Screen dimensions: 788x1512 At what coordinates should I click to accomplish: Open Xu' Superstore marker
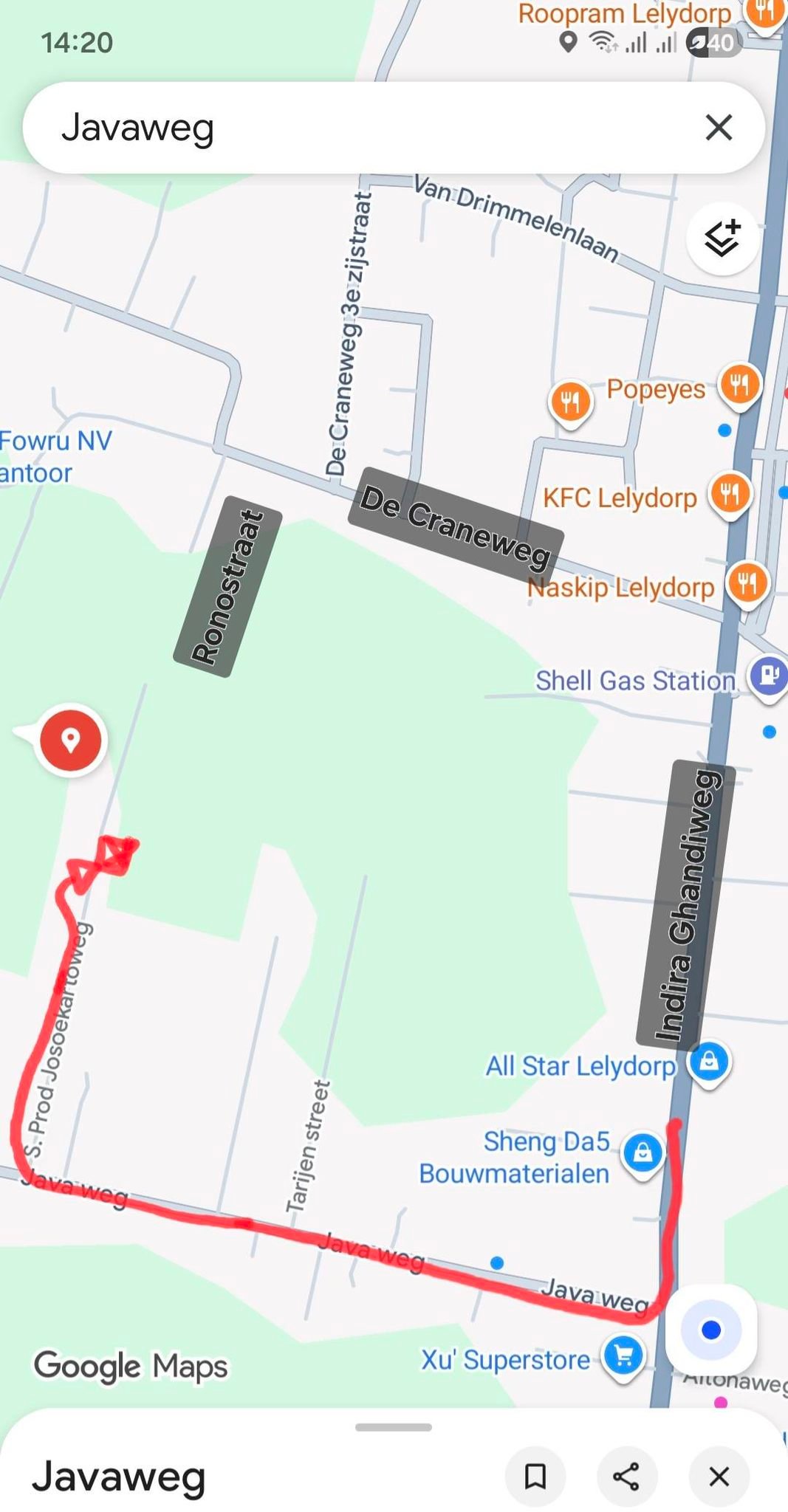pyautogui.click(x=623, y=1355)
